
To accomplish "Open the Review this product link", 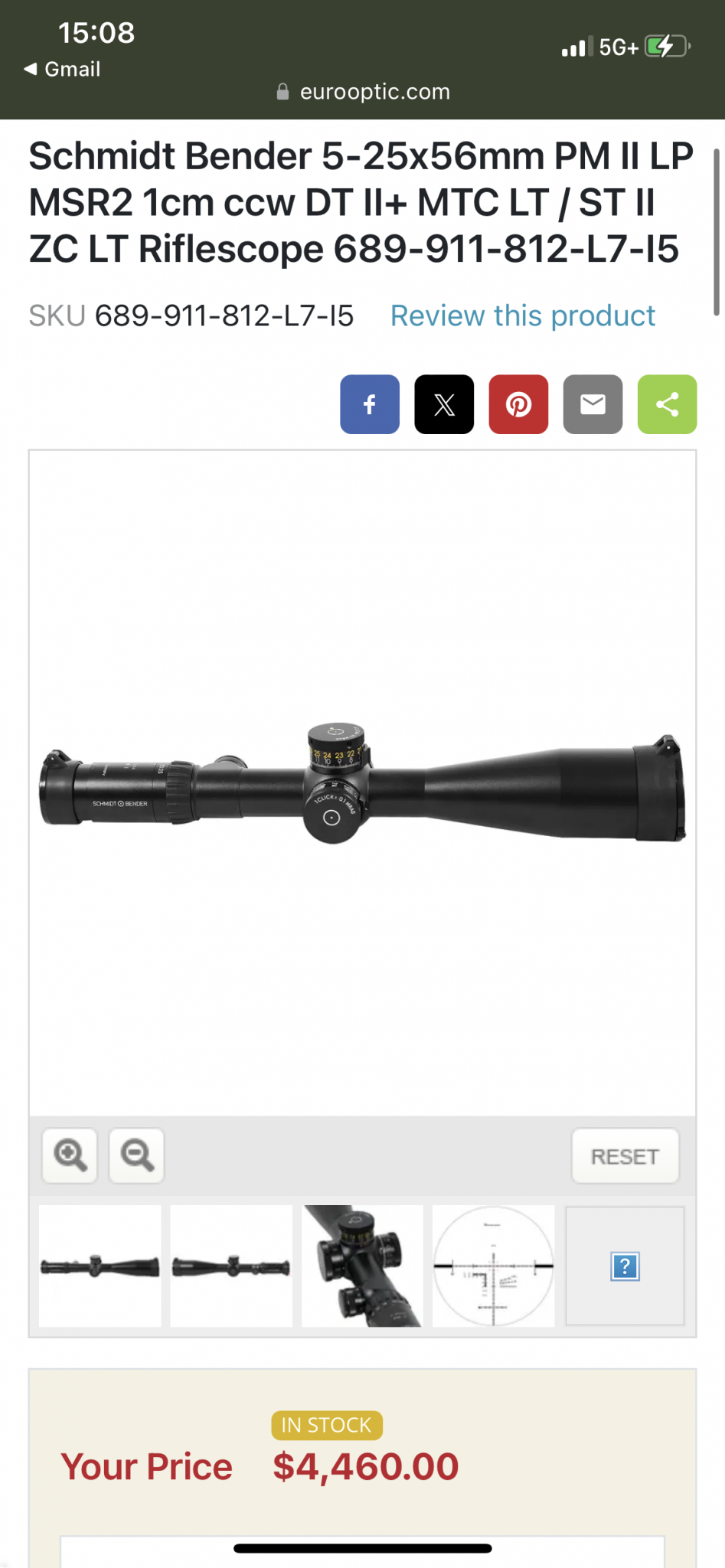I will [522, 315].
